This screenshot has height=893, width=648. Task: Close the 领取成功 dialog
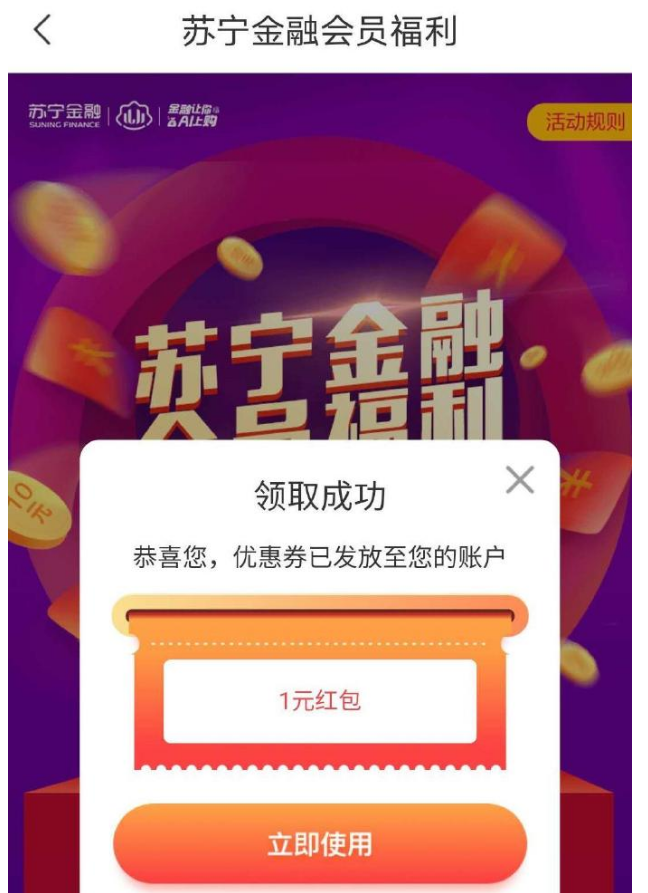519,481
